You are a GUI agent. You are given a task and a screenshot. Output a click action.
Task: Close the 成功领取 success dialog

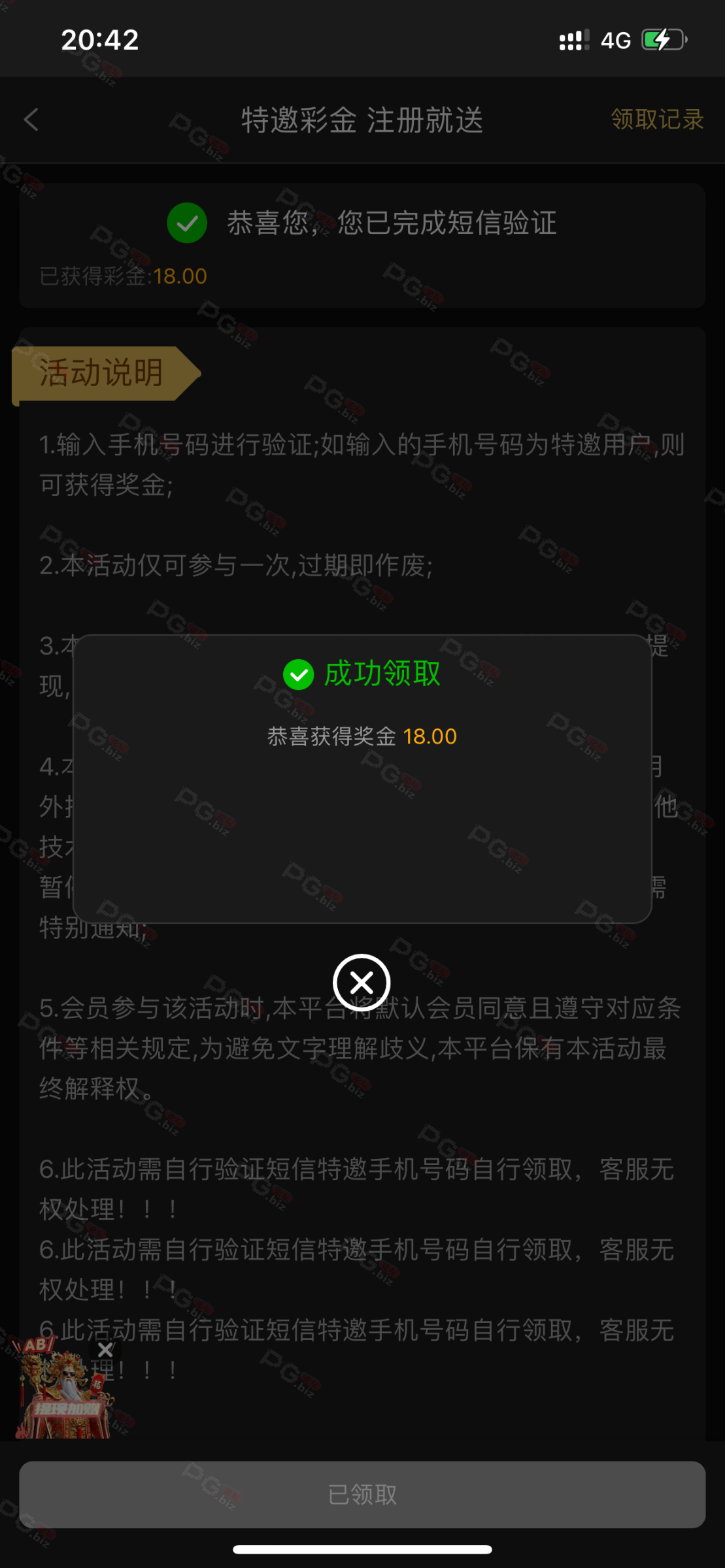[362, 982]
